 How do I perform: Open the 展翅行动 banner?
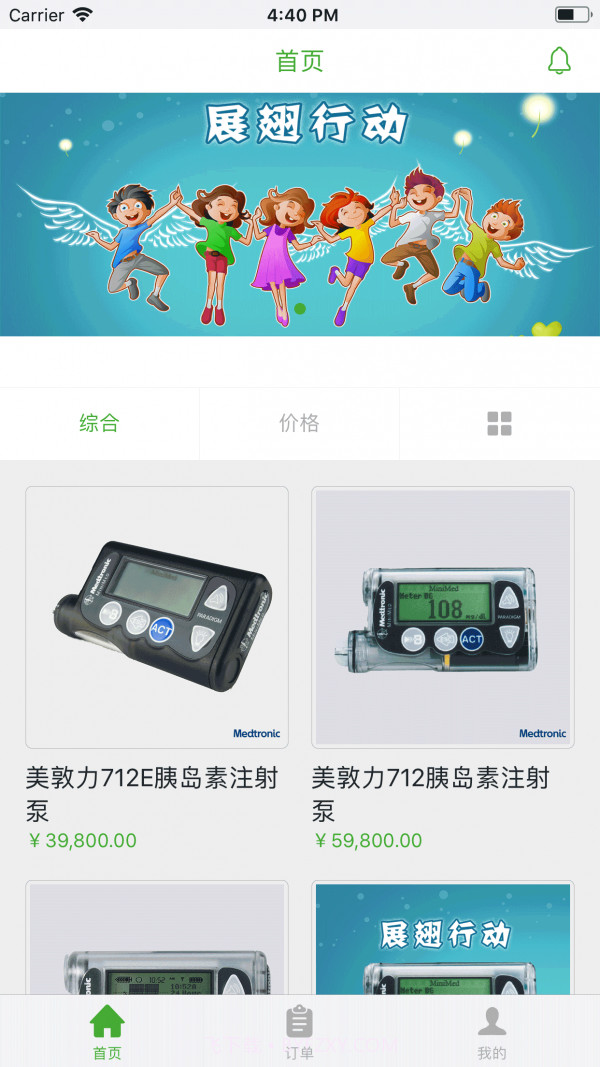tap(300, 214)
